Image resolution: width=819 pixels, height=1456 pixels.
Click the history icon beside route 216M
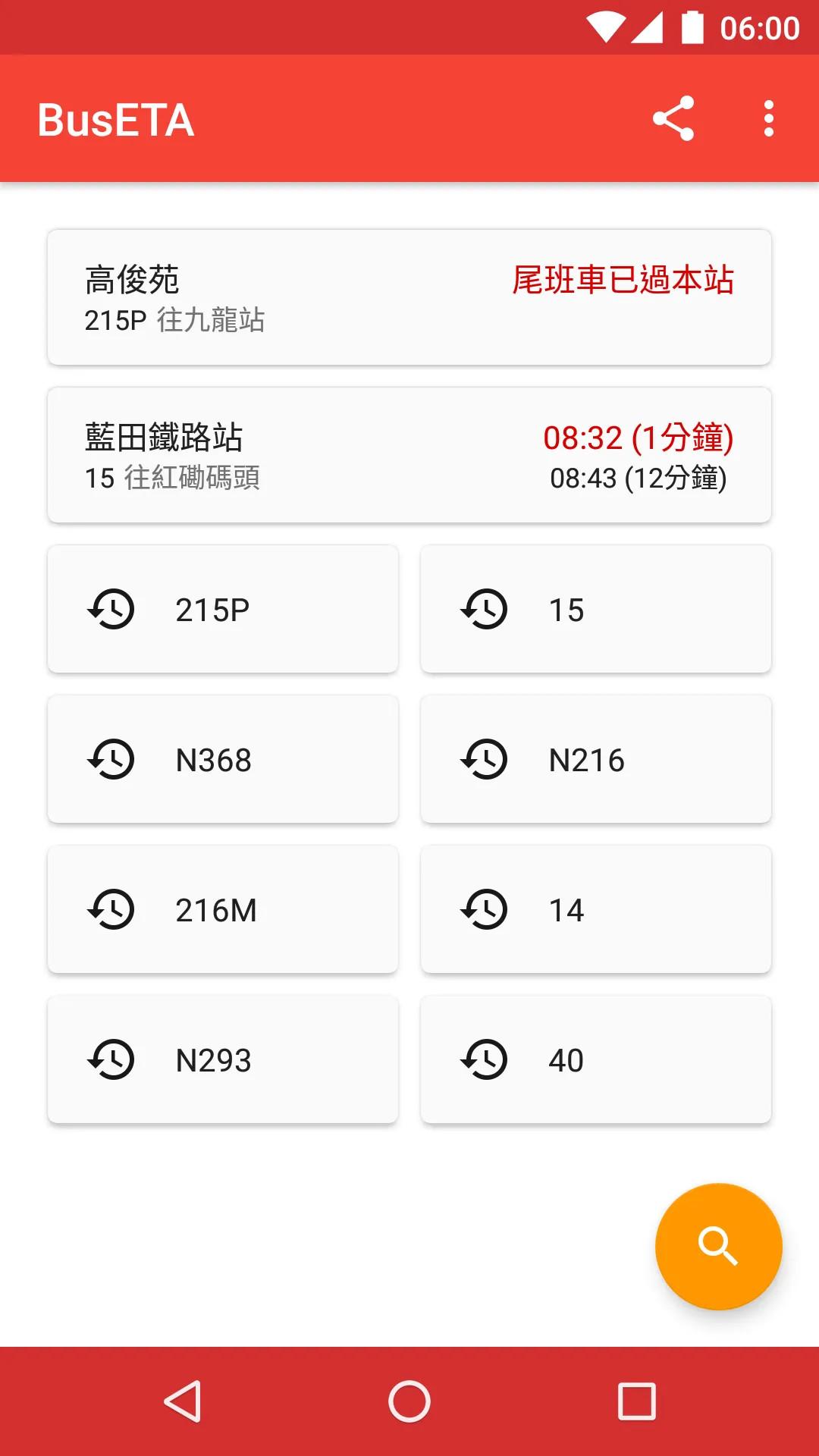click(111, 908)
